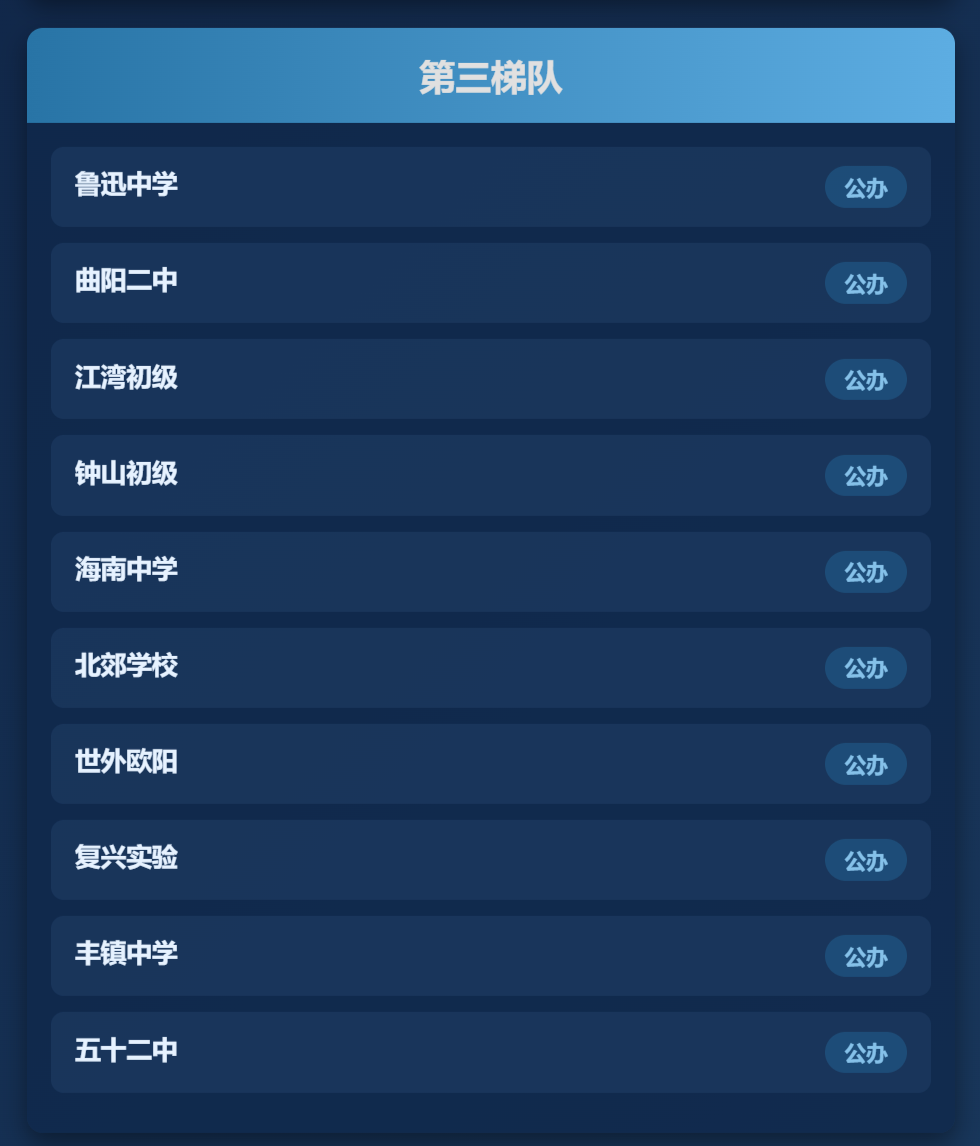Open the 五十二中 school row
This screenshot has height=1146, width=980.
(490, 1051)
